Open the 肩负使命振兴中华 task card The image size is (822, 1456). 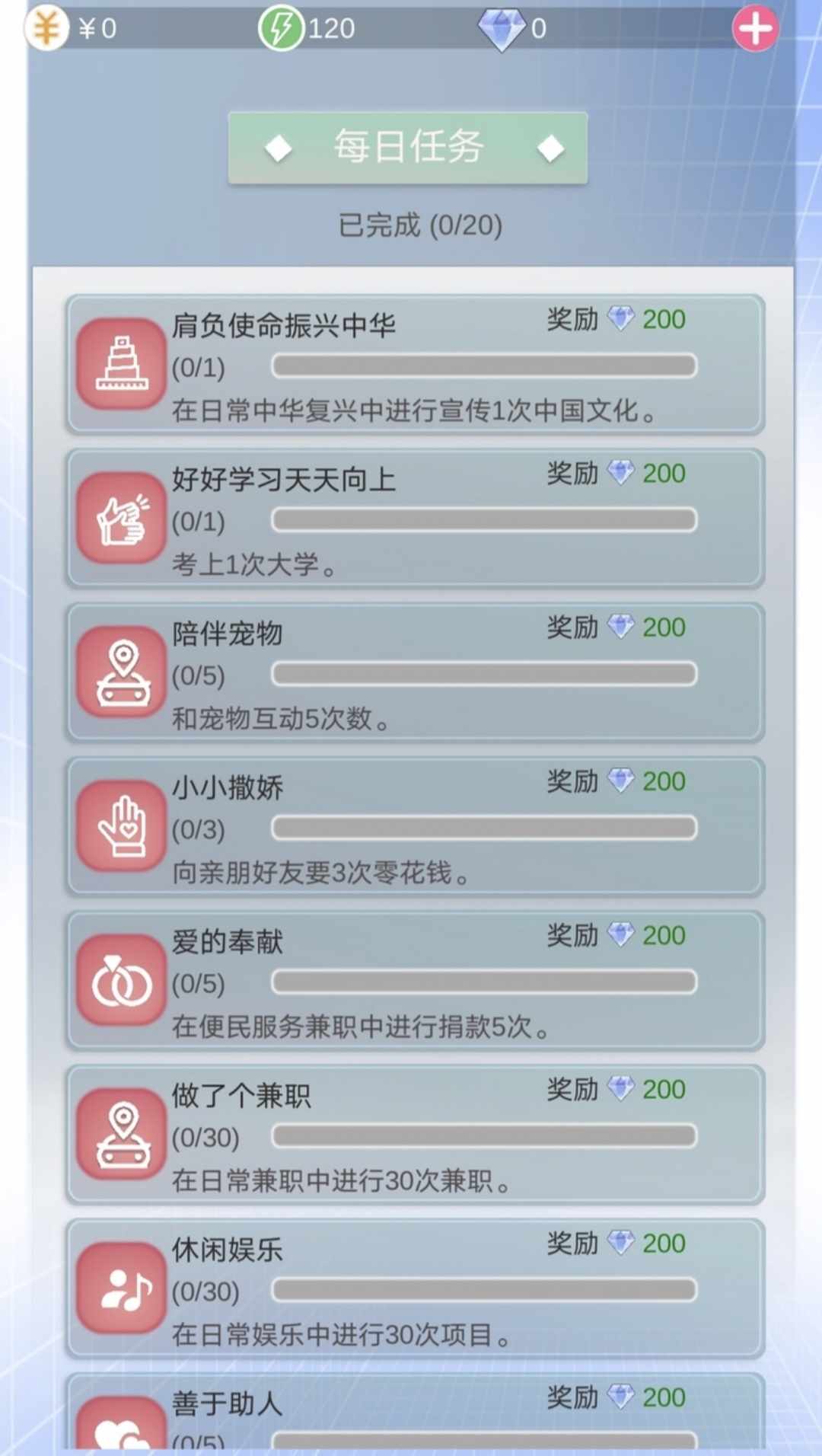pyautogui.click(x=415, y=365)
